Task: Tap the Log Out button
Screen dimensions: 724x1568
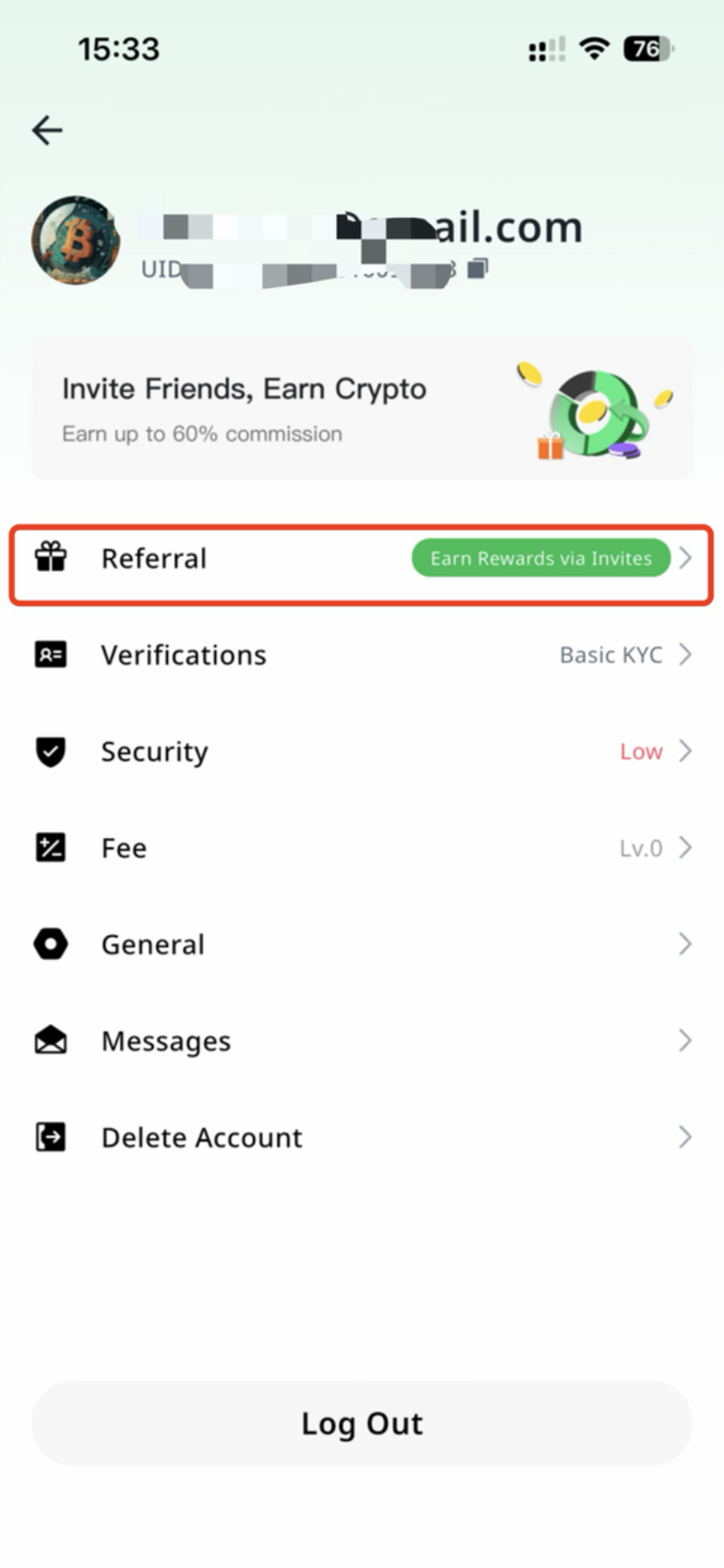Action: [361, 1424]
